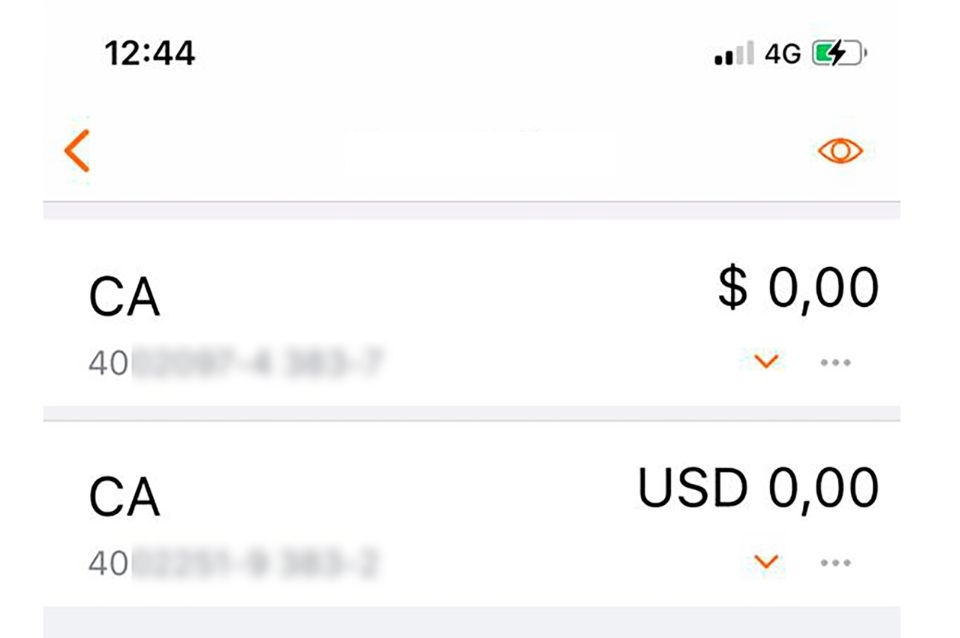This screenshot has height=638, width=960.
Task: Open more options for the $ account
Action: click(x=835, y=362)
